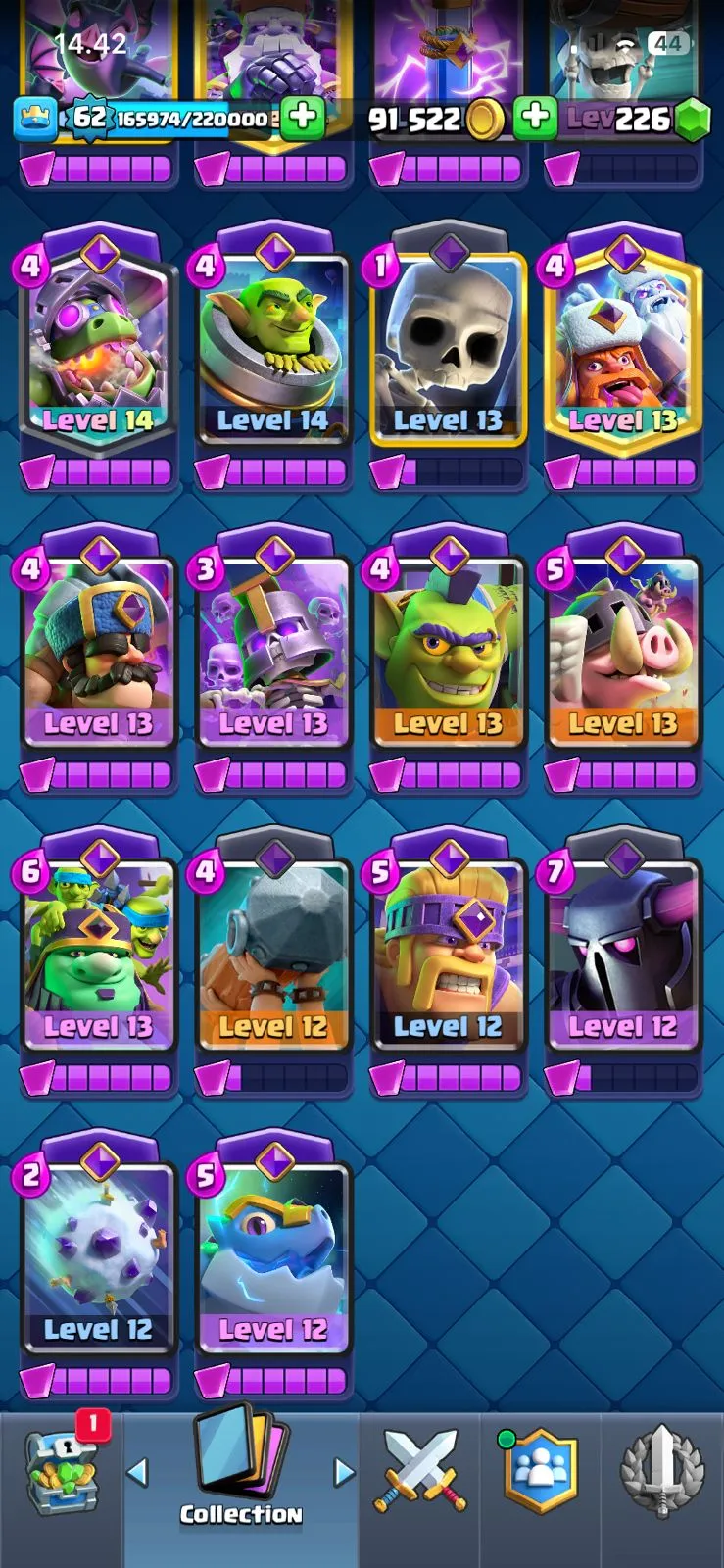Tap the green plus beside the XP bar
Viewport: 724px width, 1568px height.
click(x=303, y=117)
